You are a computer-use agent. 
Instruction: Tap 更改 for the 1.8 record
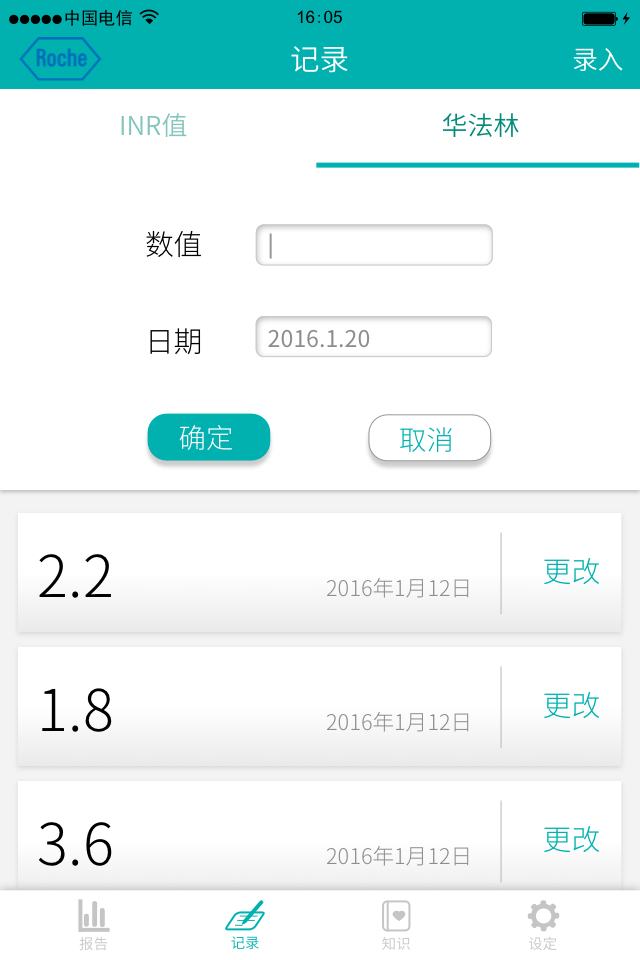(x=571, y=706)
